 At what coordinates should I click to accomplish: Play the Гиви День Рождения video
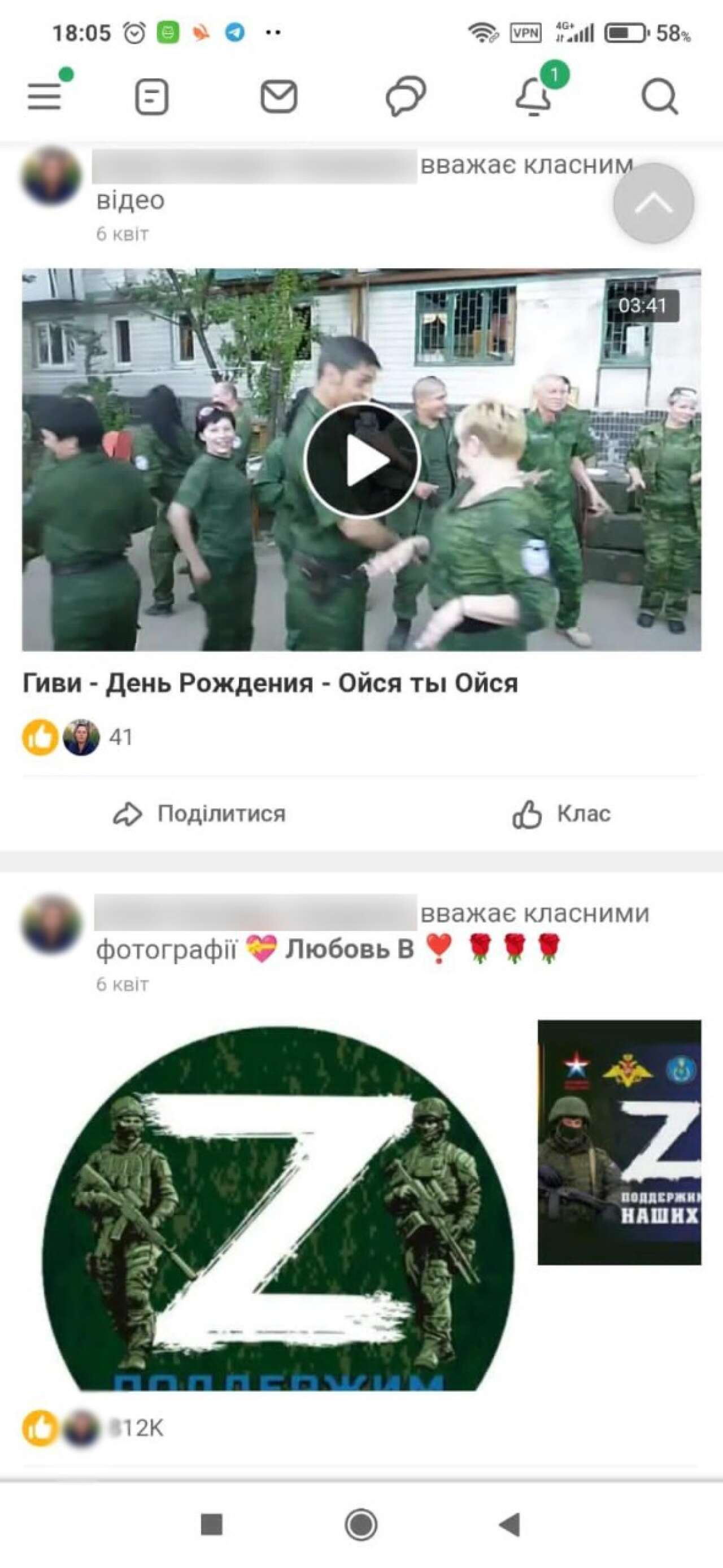(361, 460)
